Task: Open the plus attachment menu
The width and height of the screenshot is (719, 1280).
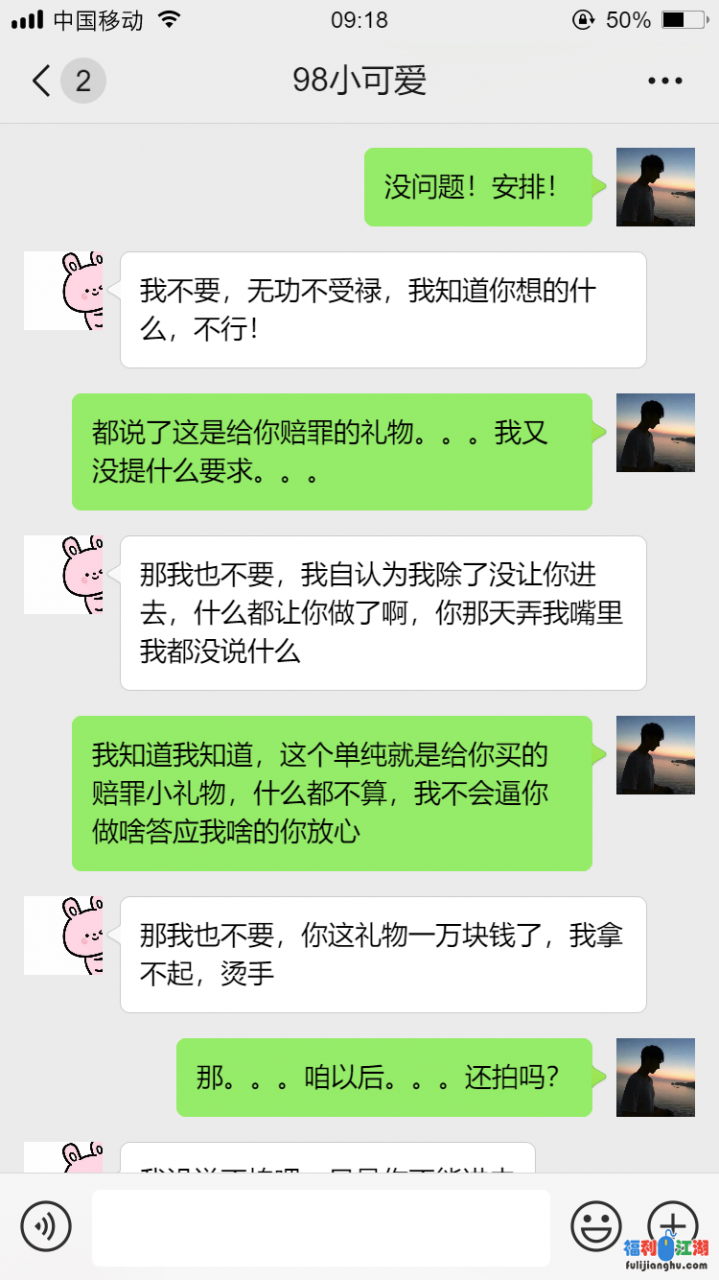Action: coord(672,1224)
